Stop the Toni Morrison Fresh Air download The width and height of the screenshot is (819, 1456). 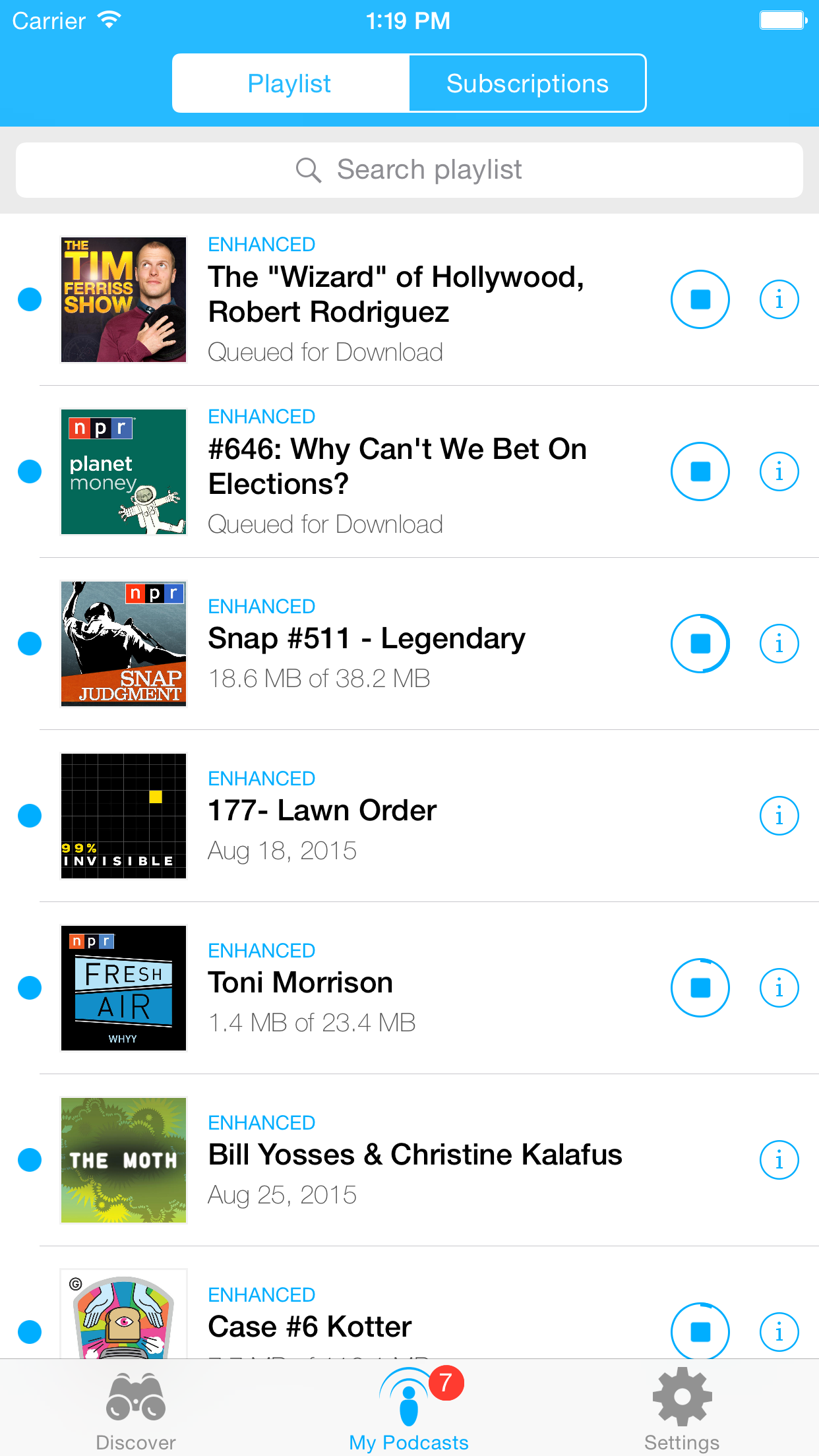[x=700, y=988]
